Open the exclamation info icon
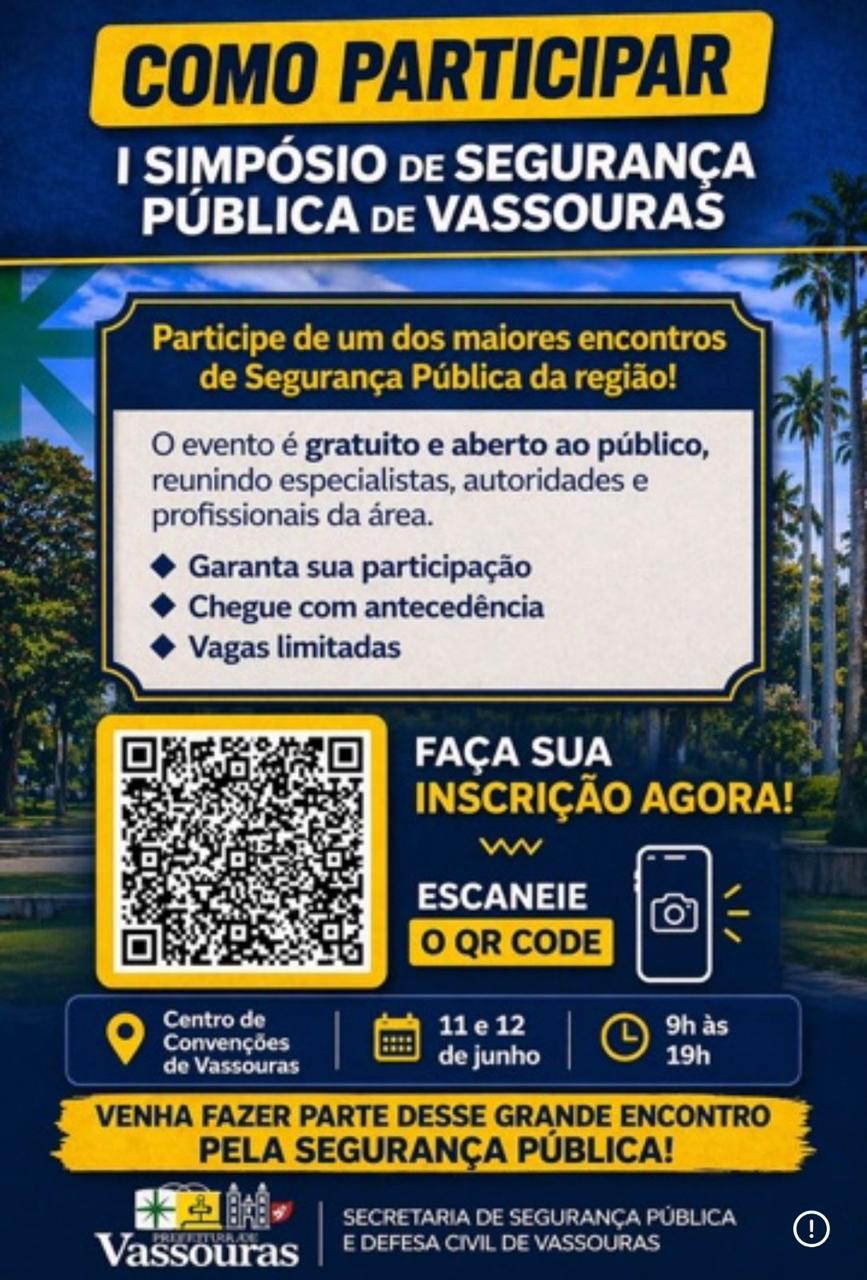The height and width of the screenshot is (1280, 867). [x=811, y=1228]
